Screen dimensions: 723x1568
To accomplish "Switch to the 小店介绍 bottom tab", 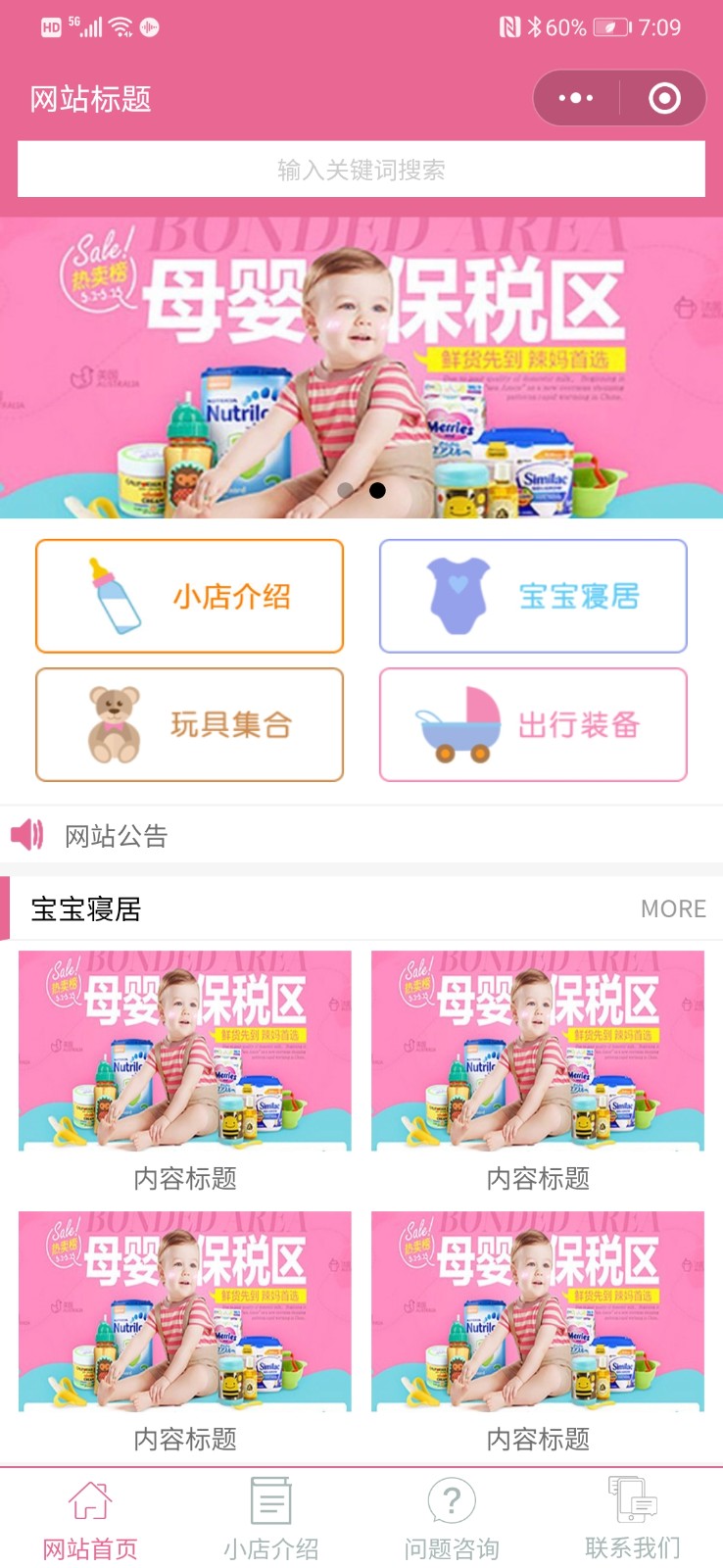I will click(271, 1519).
